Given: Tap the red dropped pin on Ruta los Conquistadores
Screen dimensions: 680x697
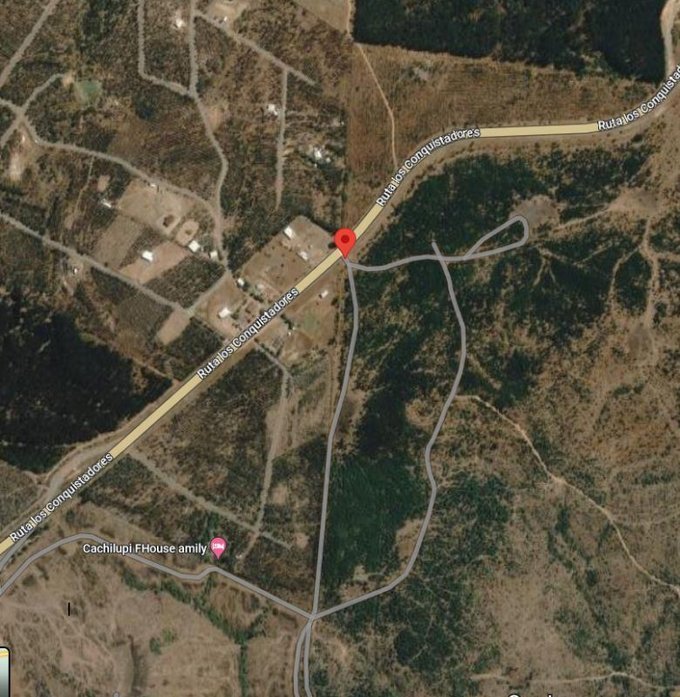Looking at the screenshot, I should tap(344, 241).
